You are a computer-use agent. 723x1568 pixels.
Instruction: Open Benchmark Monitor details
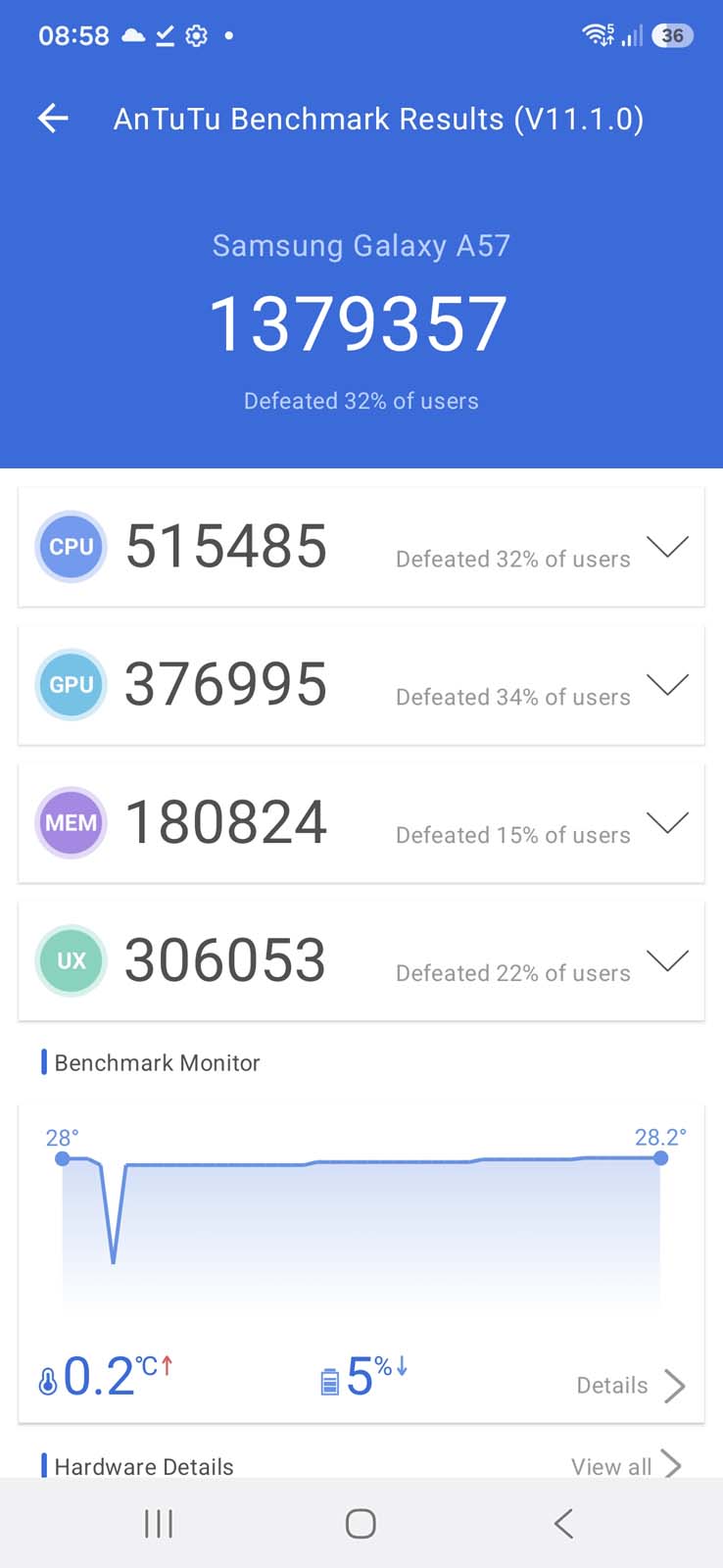(x=631, y=1385)
